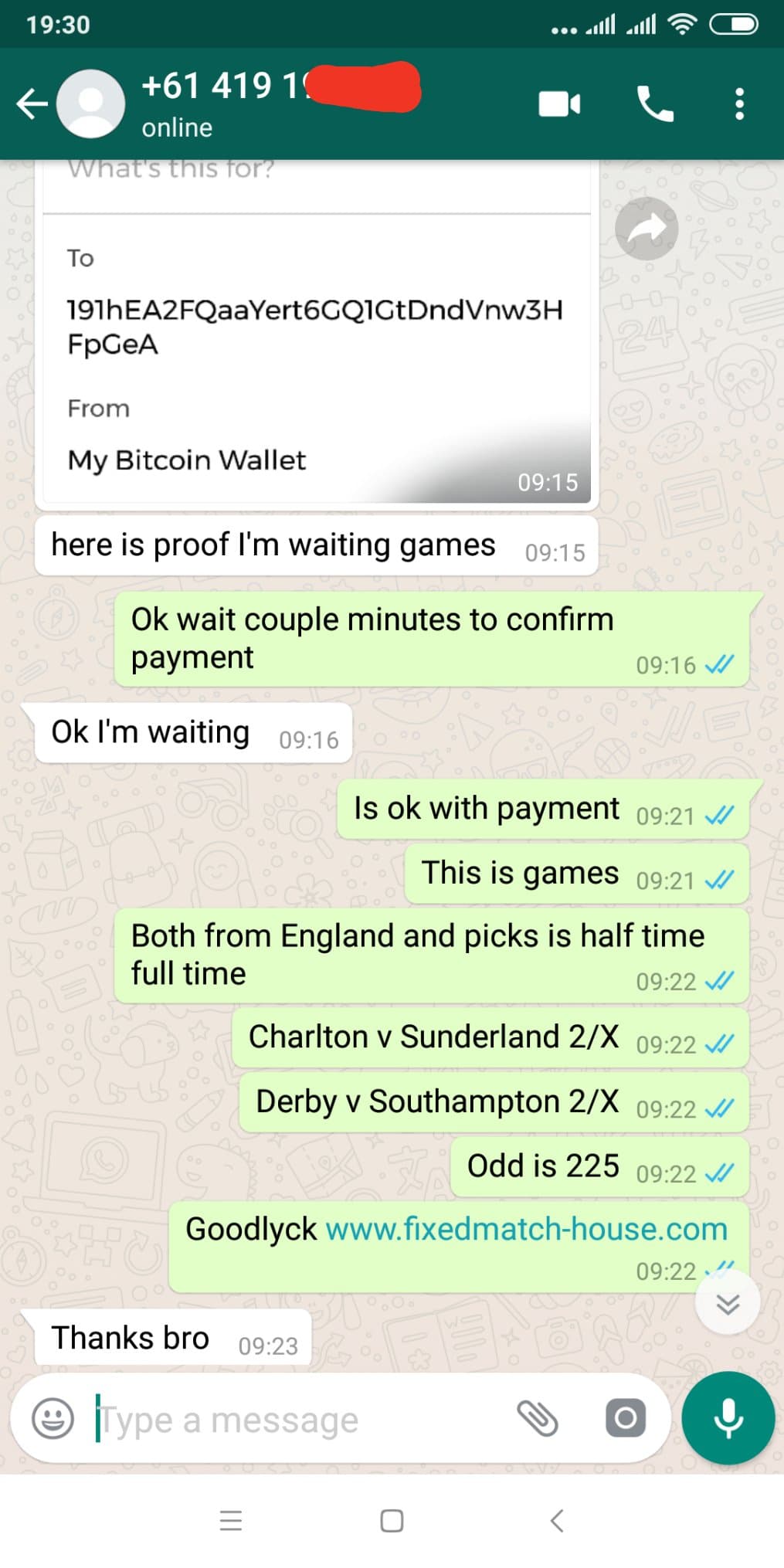Open the overflow menu

tap(739, 104)
